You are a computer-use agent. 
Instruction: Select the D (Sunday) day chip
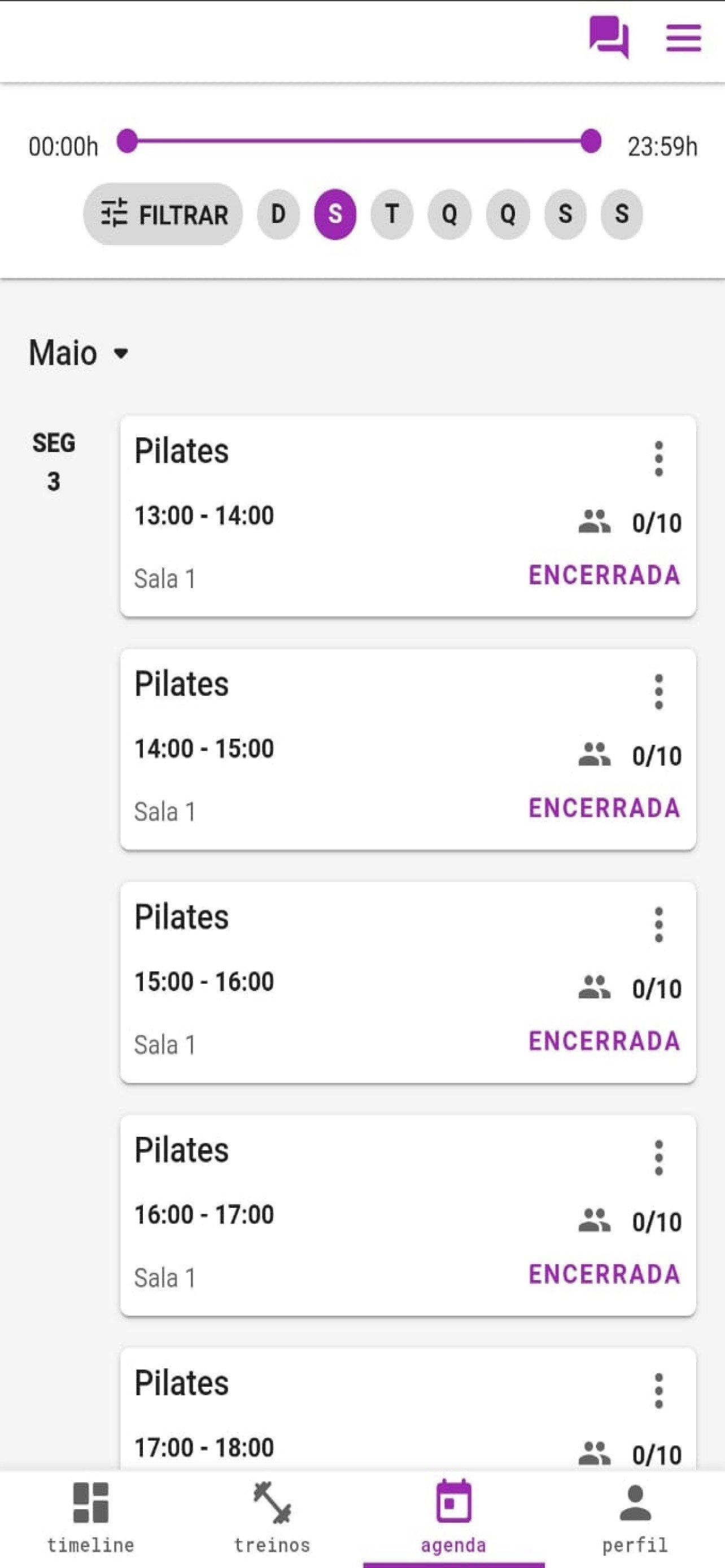point(278,214)
